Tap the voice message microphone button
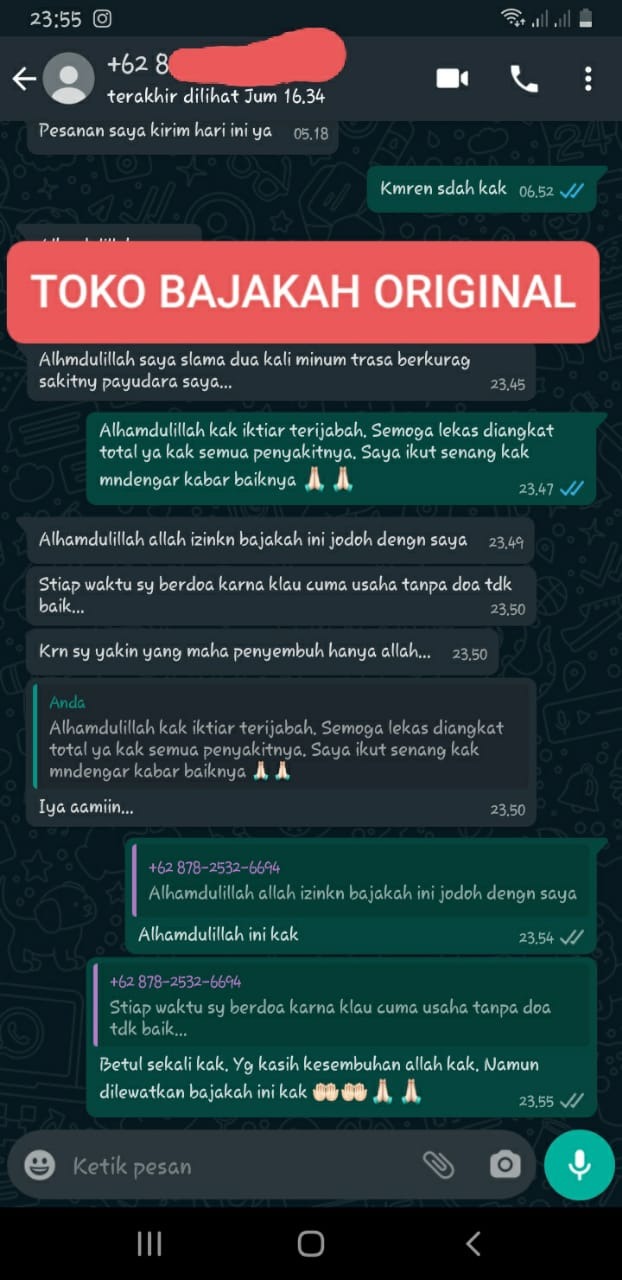The width and height of the screenshot is (622, 1280). coord(579,1165)
